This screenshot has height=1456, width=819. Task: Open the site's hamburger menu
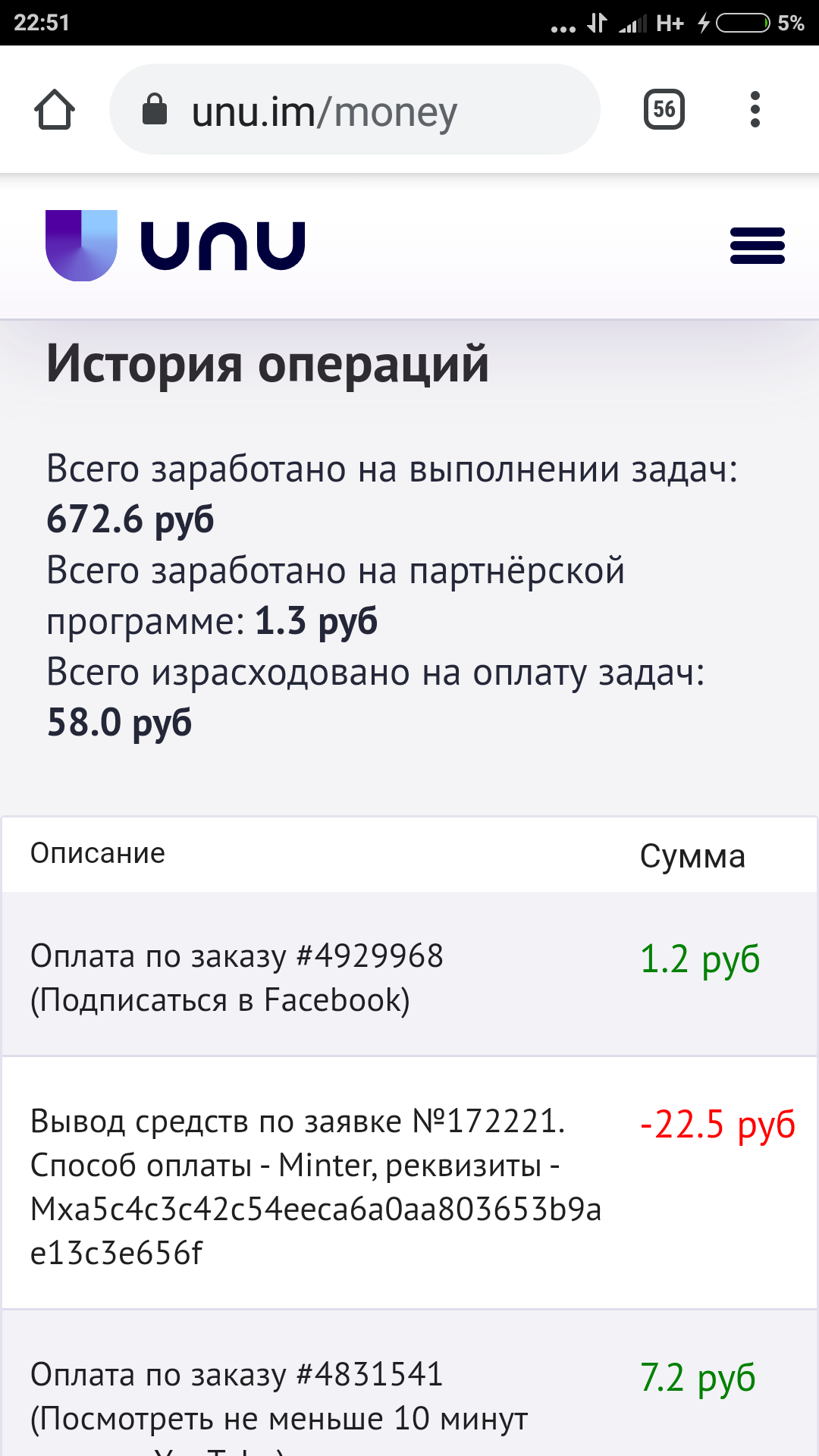757,245
